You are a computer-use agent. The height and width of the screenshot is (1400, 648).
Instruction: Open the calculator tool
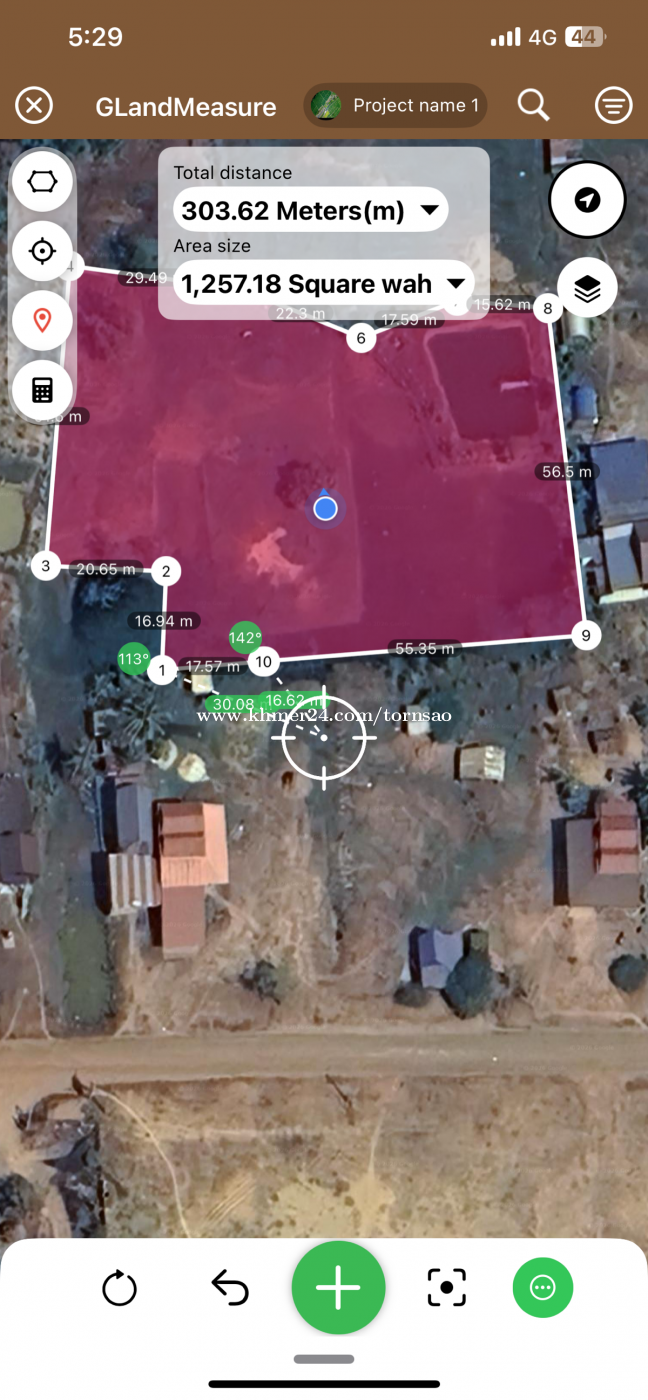[x=42, y=390]
